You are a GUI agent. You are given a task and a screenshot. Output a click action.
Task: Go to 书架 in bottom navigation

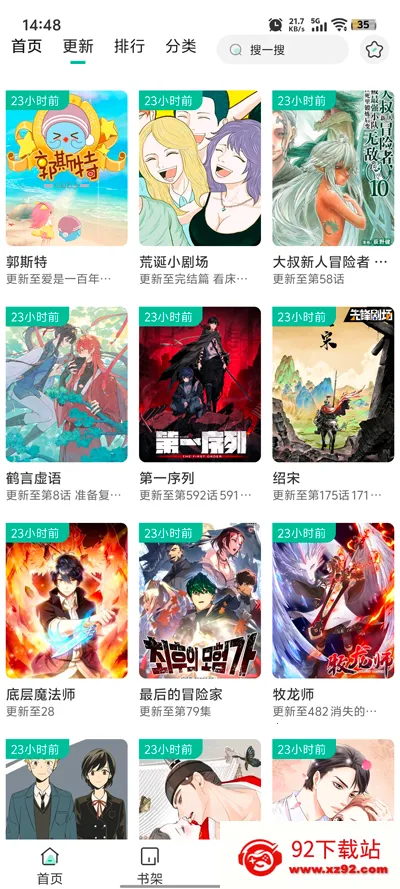pos(150,866)
